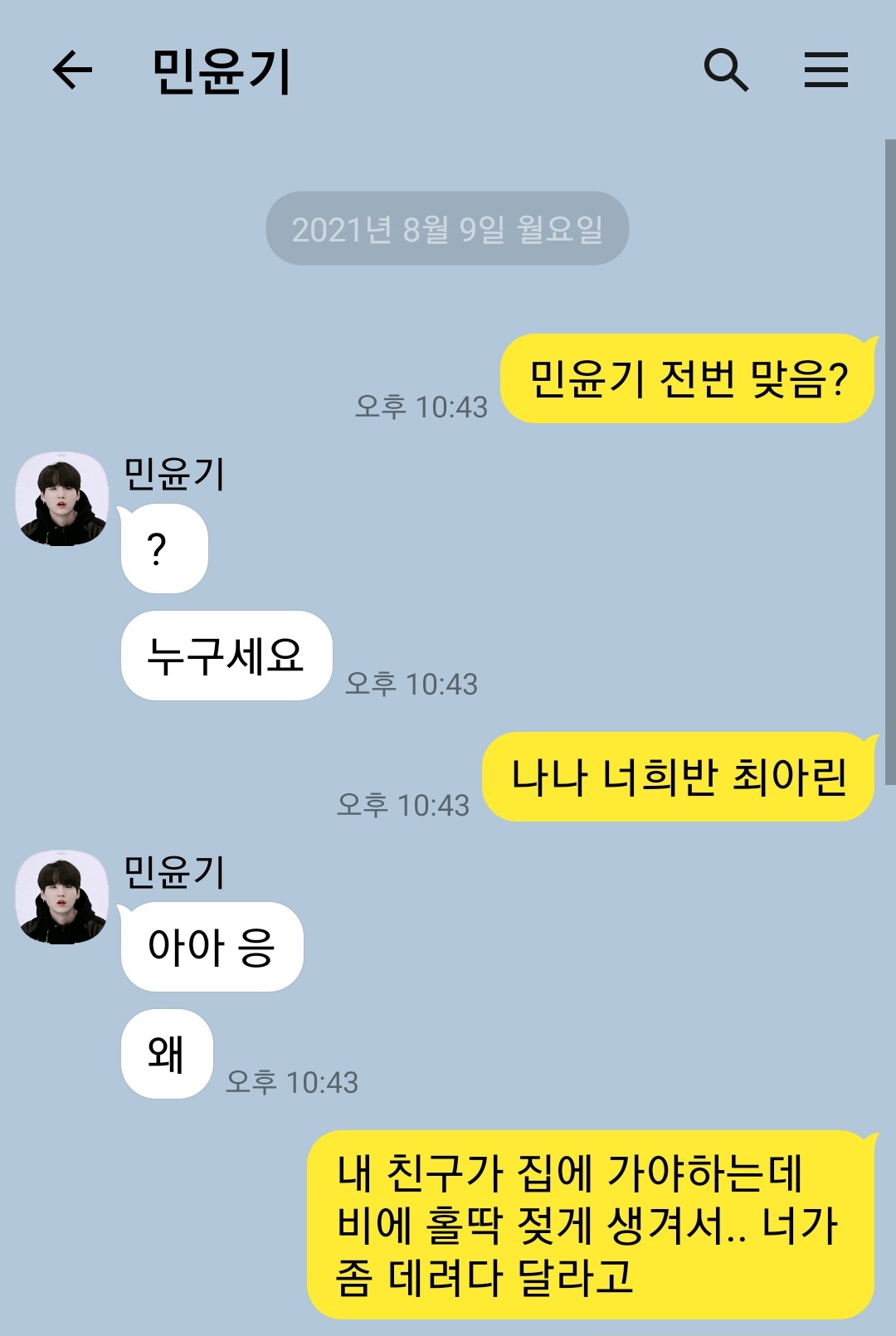Tap 민윤기's avatar beside the "아아 응" message

[62, 897]
